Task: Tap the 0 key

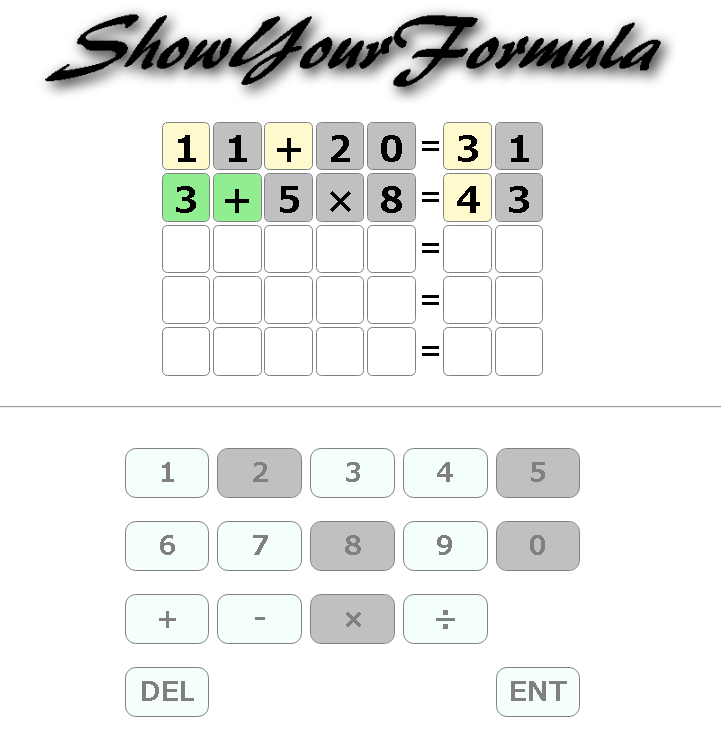Action: pos(537,546)
